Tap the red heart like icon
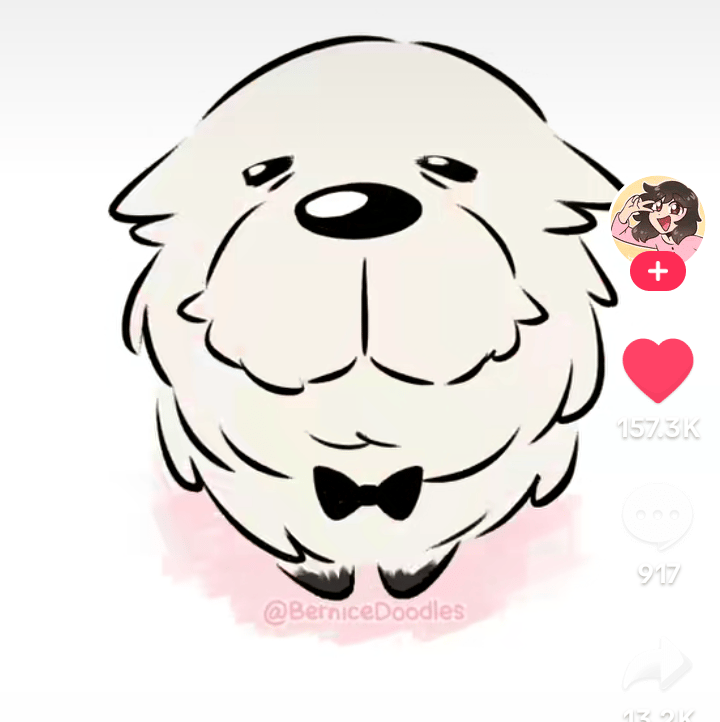 coord(658,371)
